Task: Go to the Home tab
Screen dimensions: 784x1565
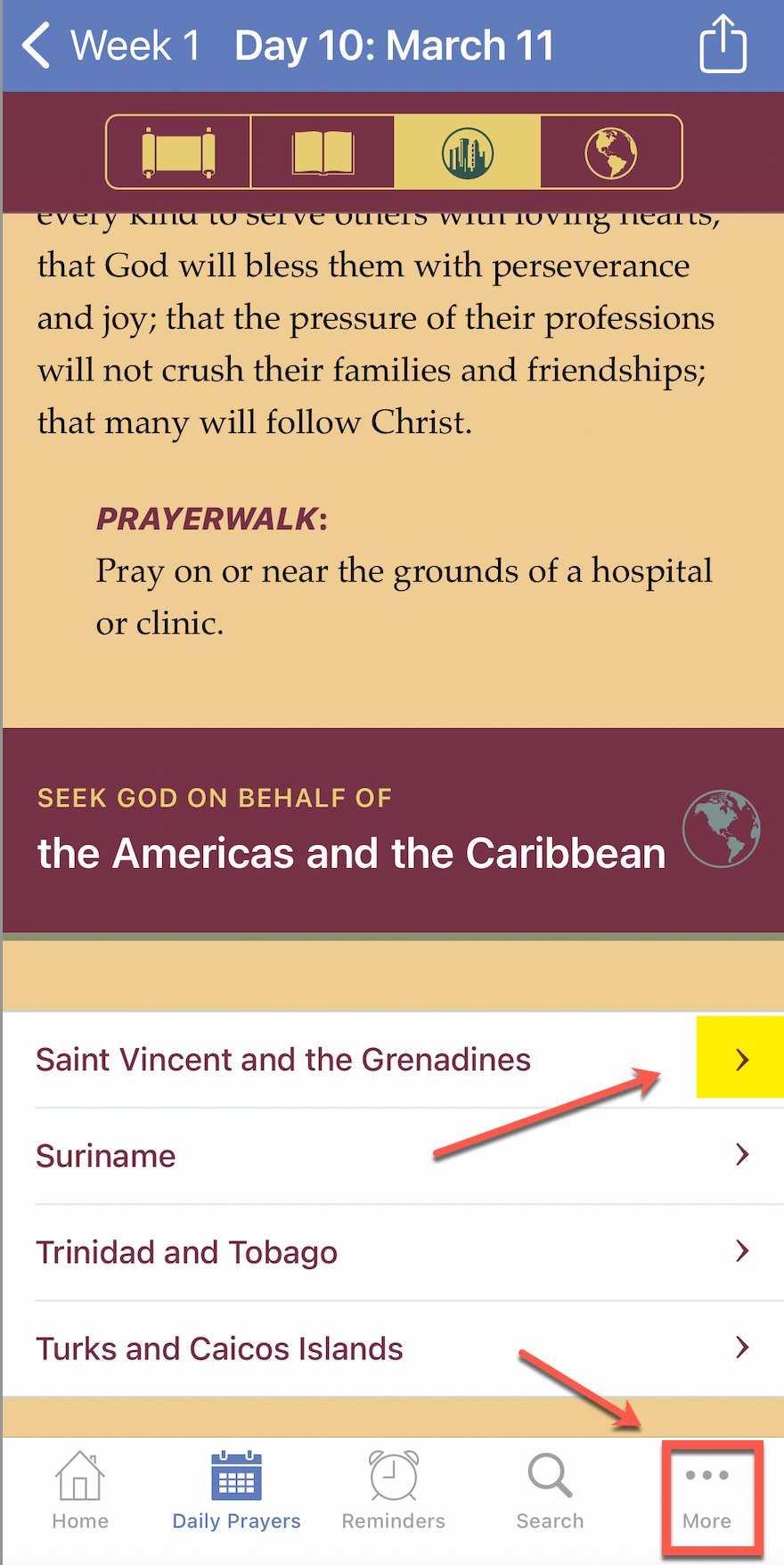Action: pyautogui.click(x=80, y=1491)
